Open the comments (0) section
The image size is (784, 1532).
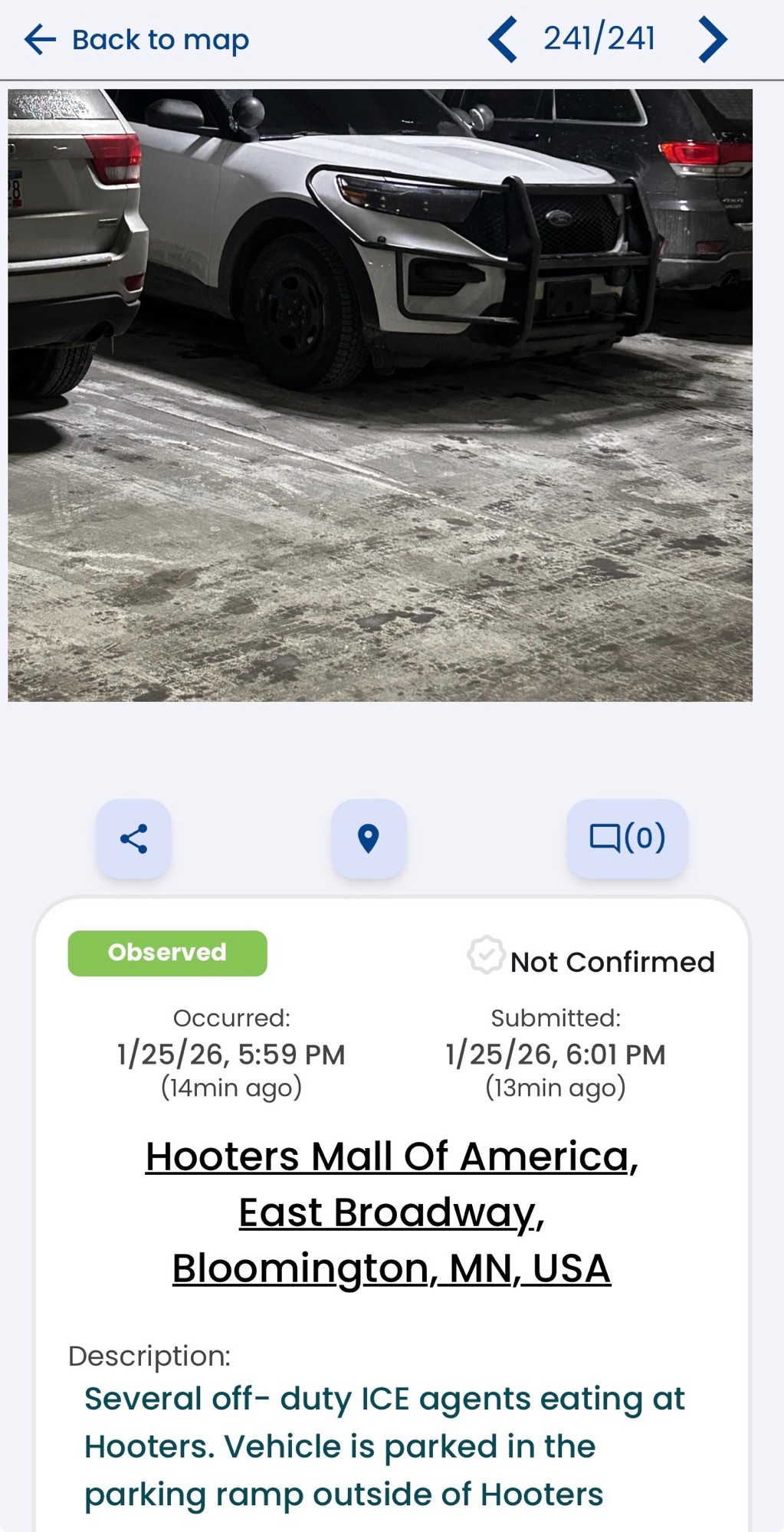tap(627, 838)
